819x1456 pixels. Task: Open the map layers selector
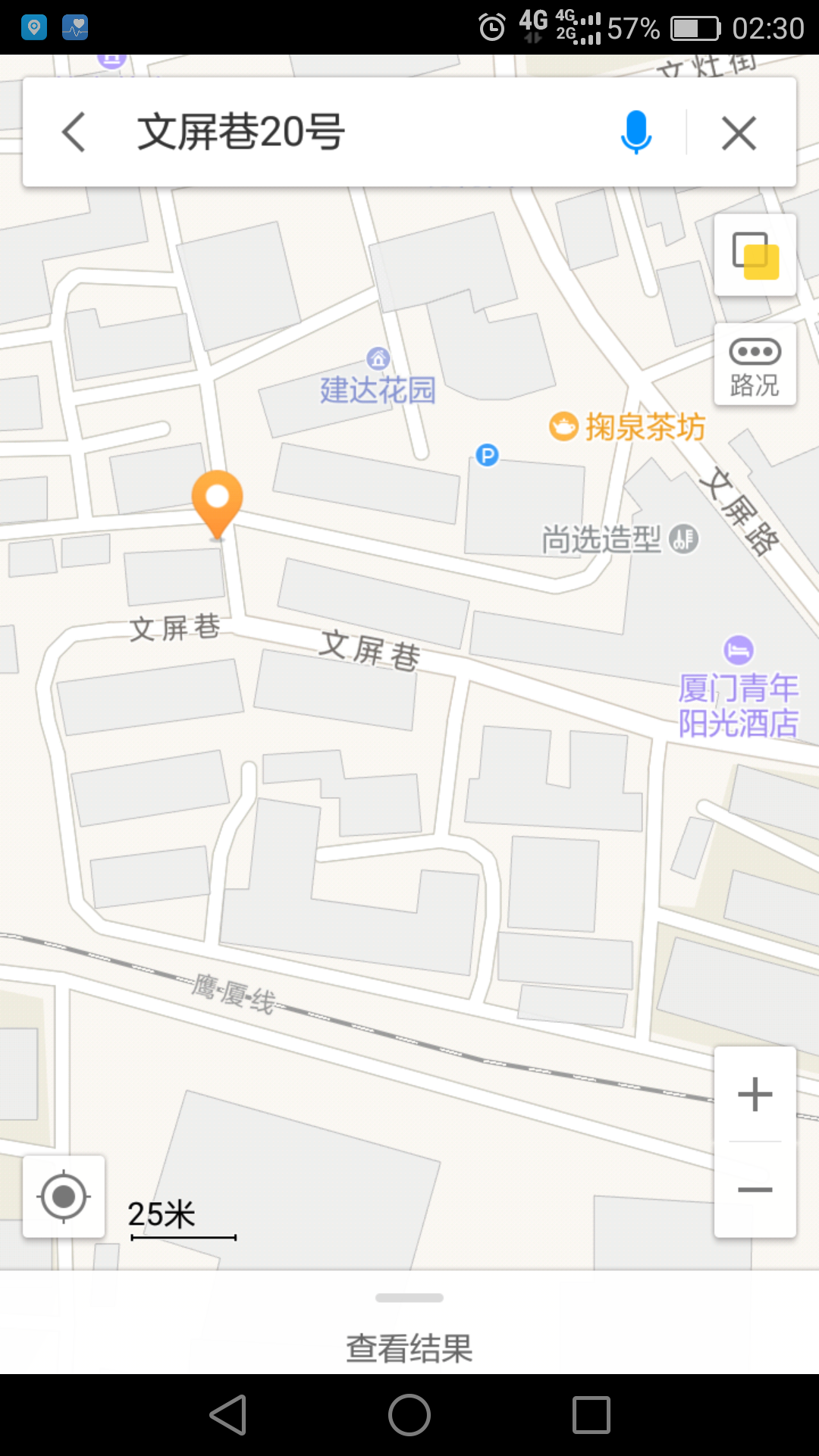(x=755, y=256)
